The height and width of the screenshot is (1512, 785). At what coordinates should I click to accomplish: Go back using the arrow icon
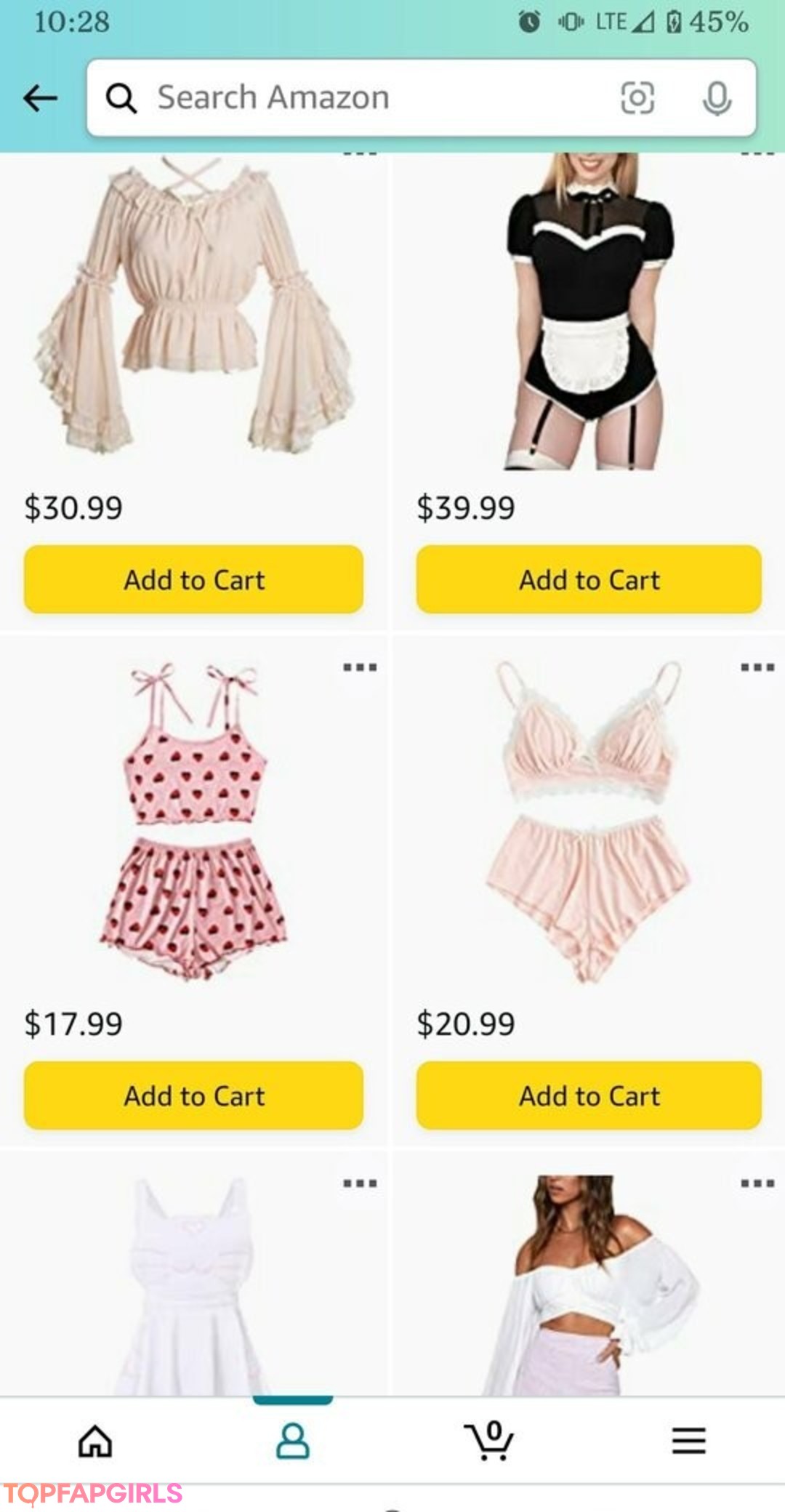[x=41, y=98]
